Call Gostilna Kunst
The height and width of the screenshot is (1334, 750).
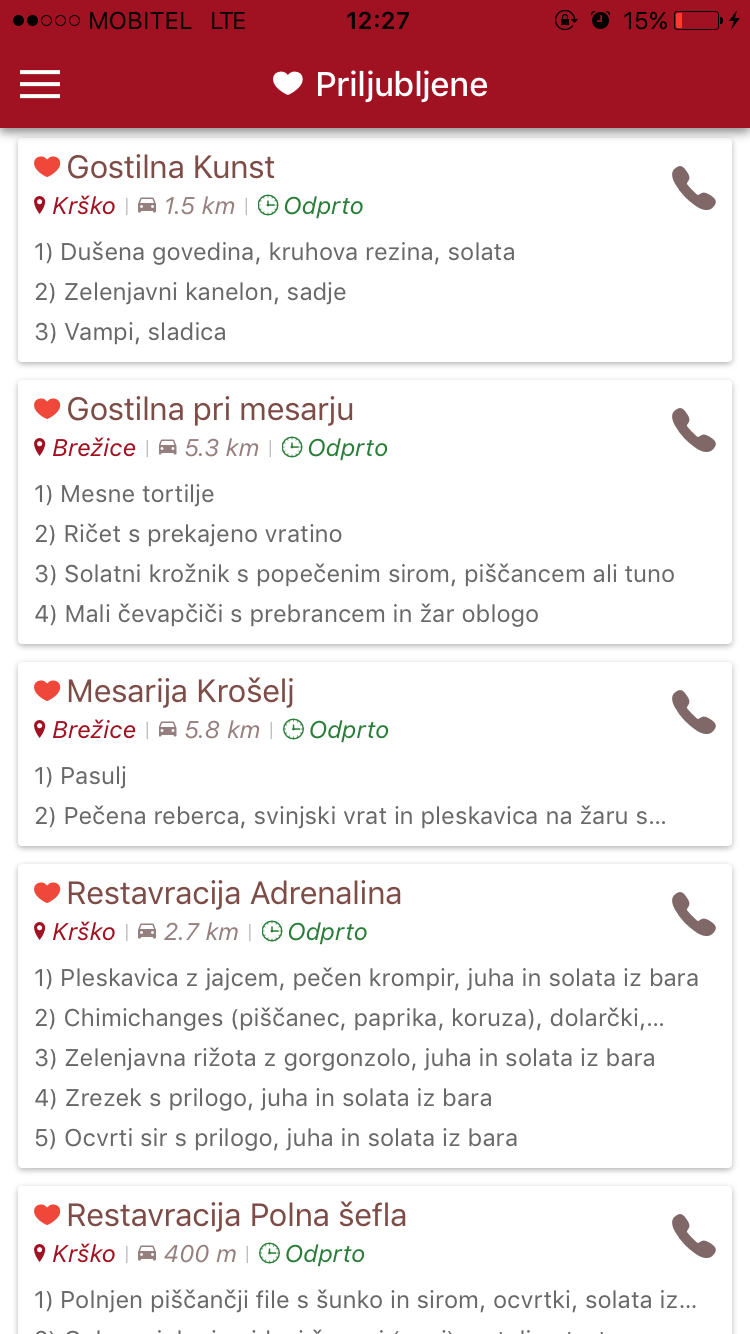[x=693, y=188]
